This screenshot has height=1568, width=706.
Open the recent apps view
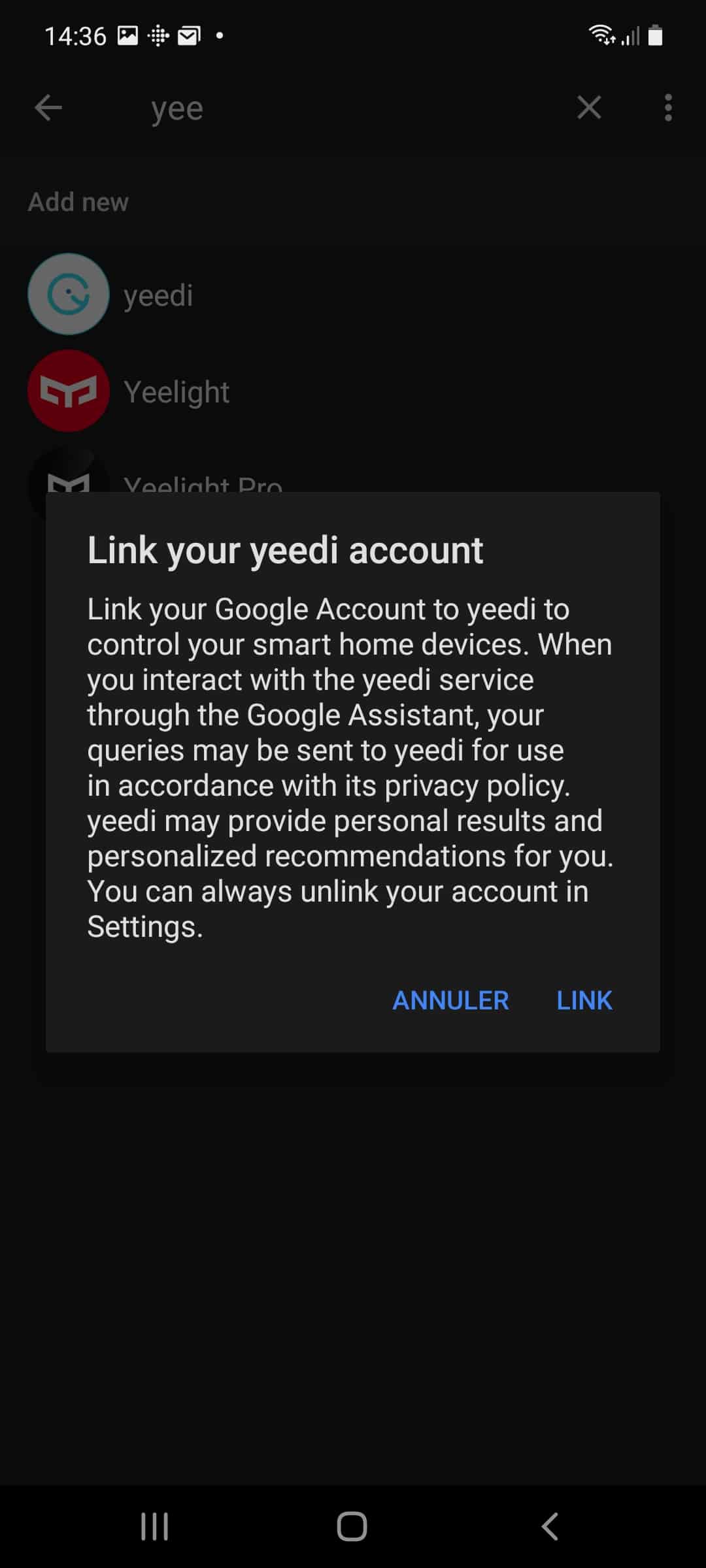(155, 1527)
